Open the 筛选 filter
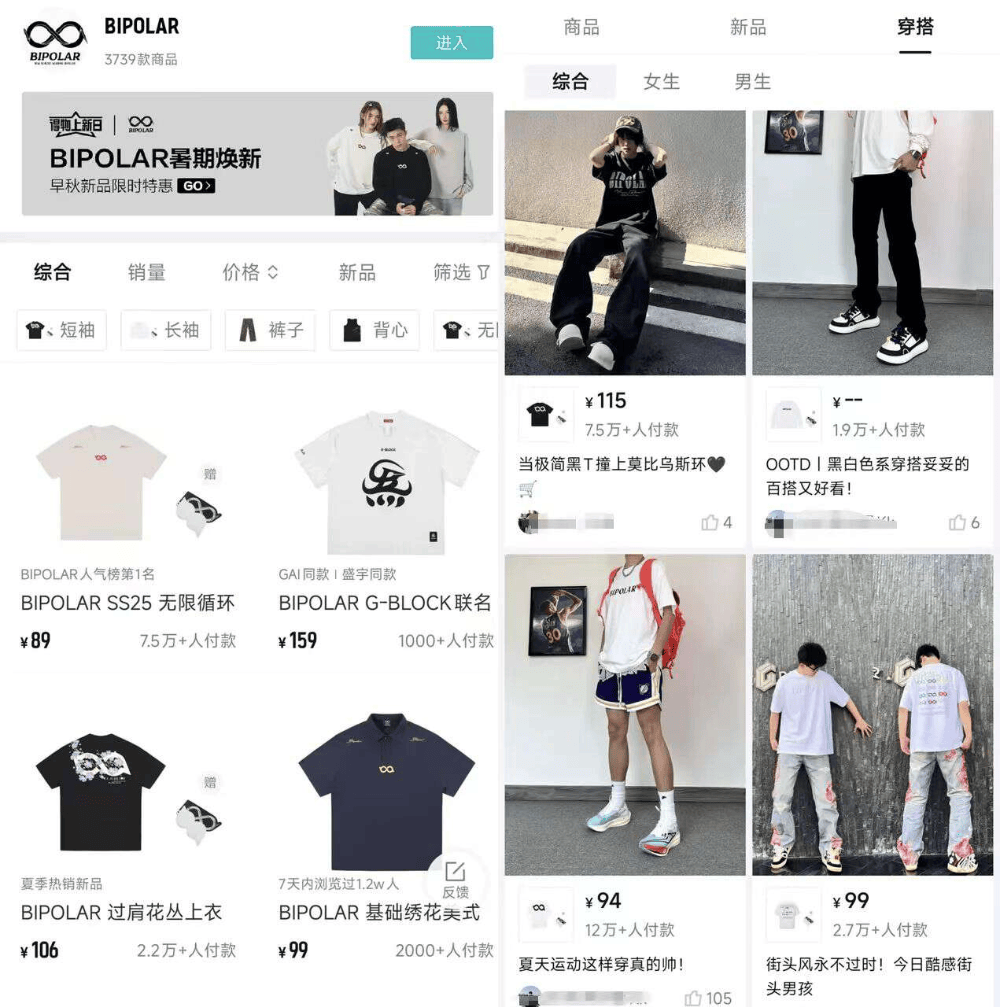 click(x=461, y=272)
